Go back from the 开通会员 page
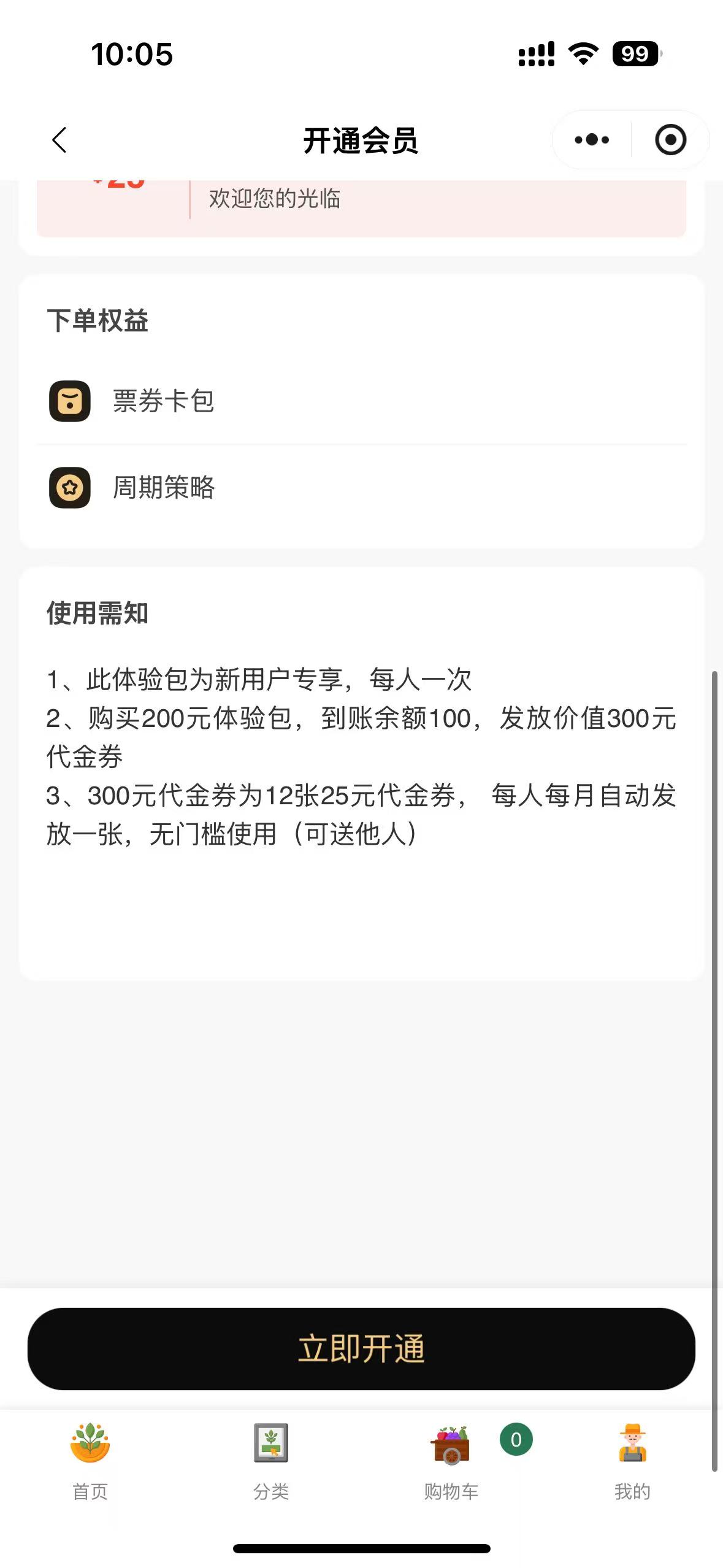 [x=59, y=140]
